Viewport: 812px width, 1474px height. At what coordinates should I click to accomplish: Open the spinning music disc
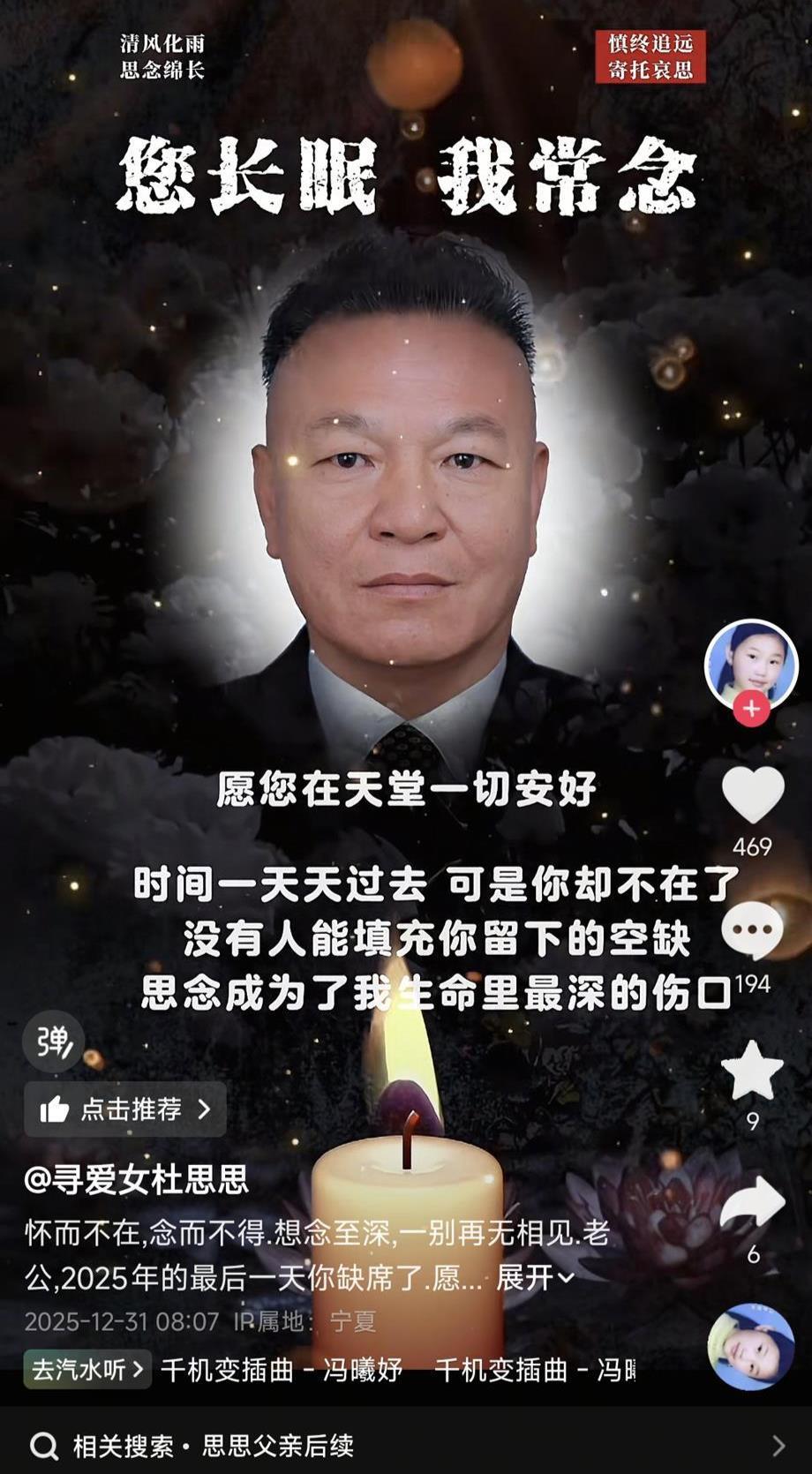pyautogui.click(x=751, y=1347)
